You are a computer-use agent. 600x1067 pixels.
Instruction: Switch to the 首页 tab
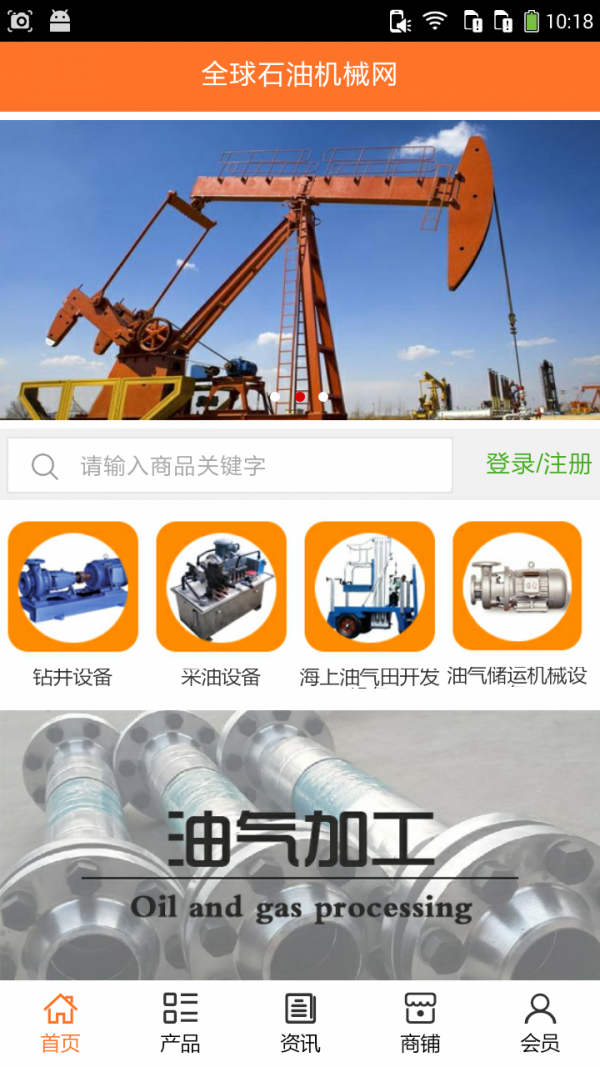(x=60, y=1023)
